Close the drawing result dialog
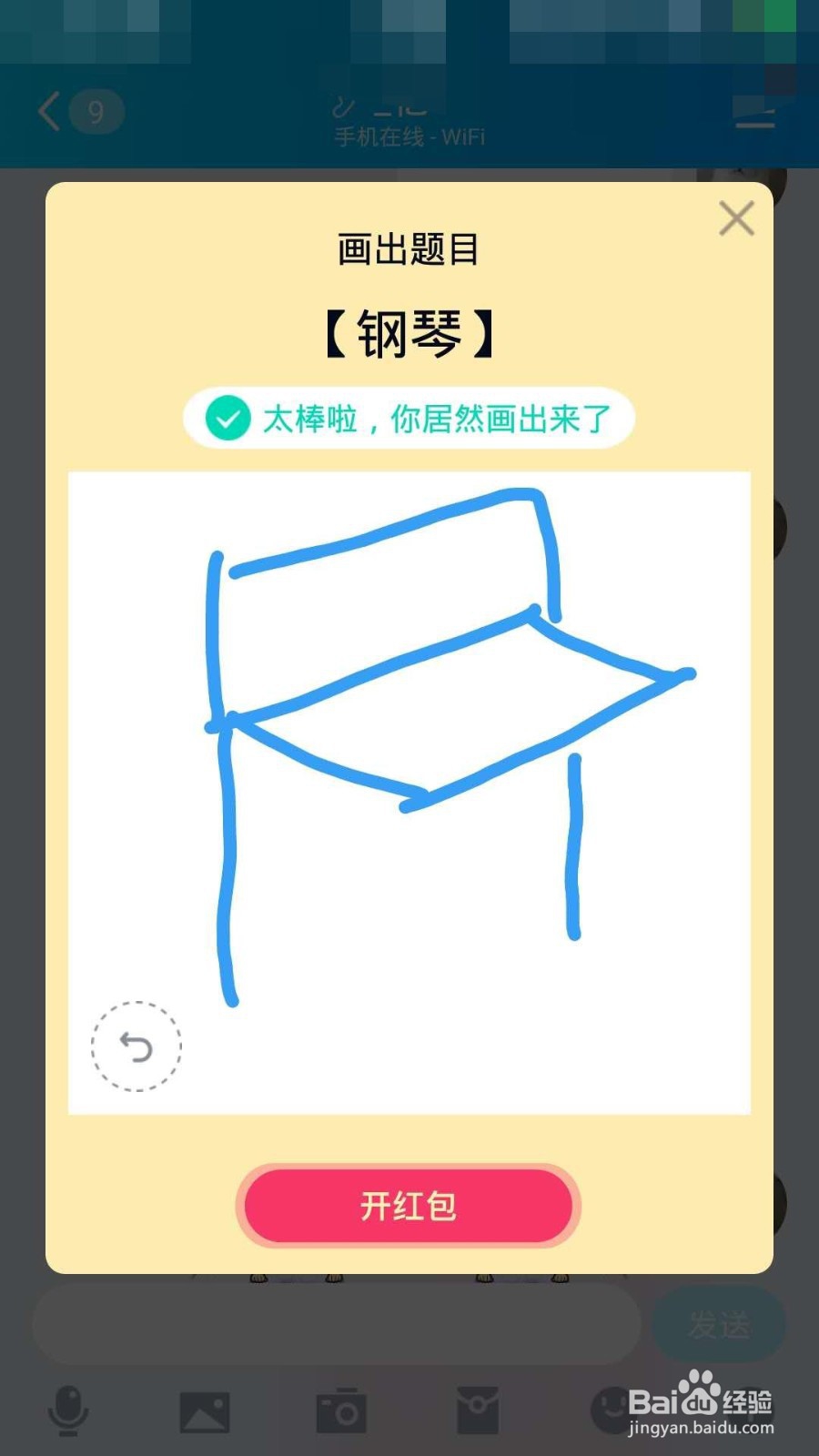Viewport: 819px width, 1456px height. 737,218
